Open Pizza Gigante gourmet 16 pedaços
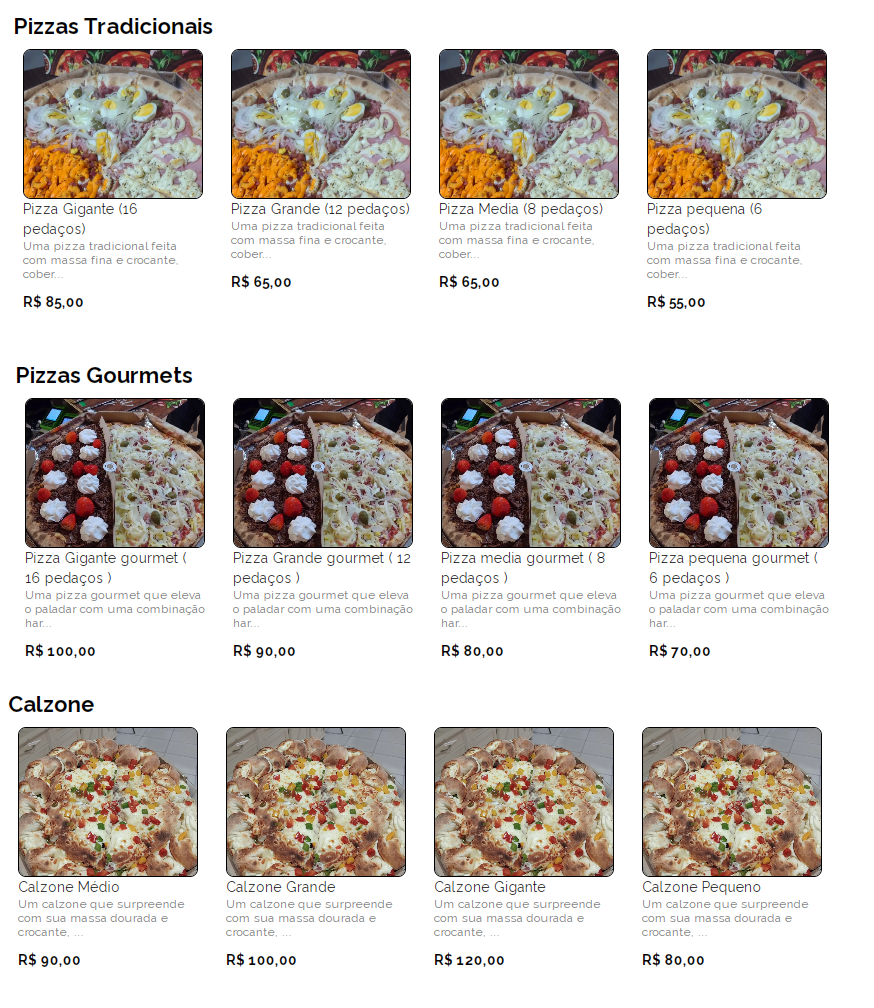 [115, 529]
